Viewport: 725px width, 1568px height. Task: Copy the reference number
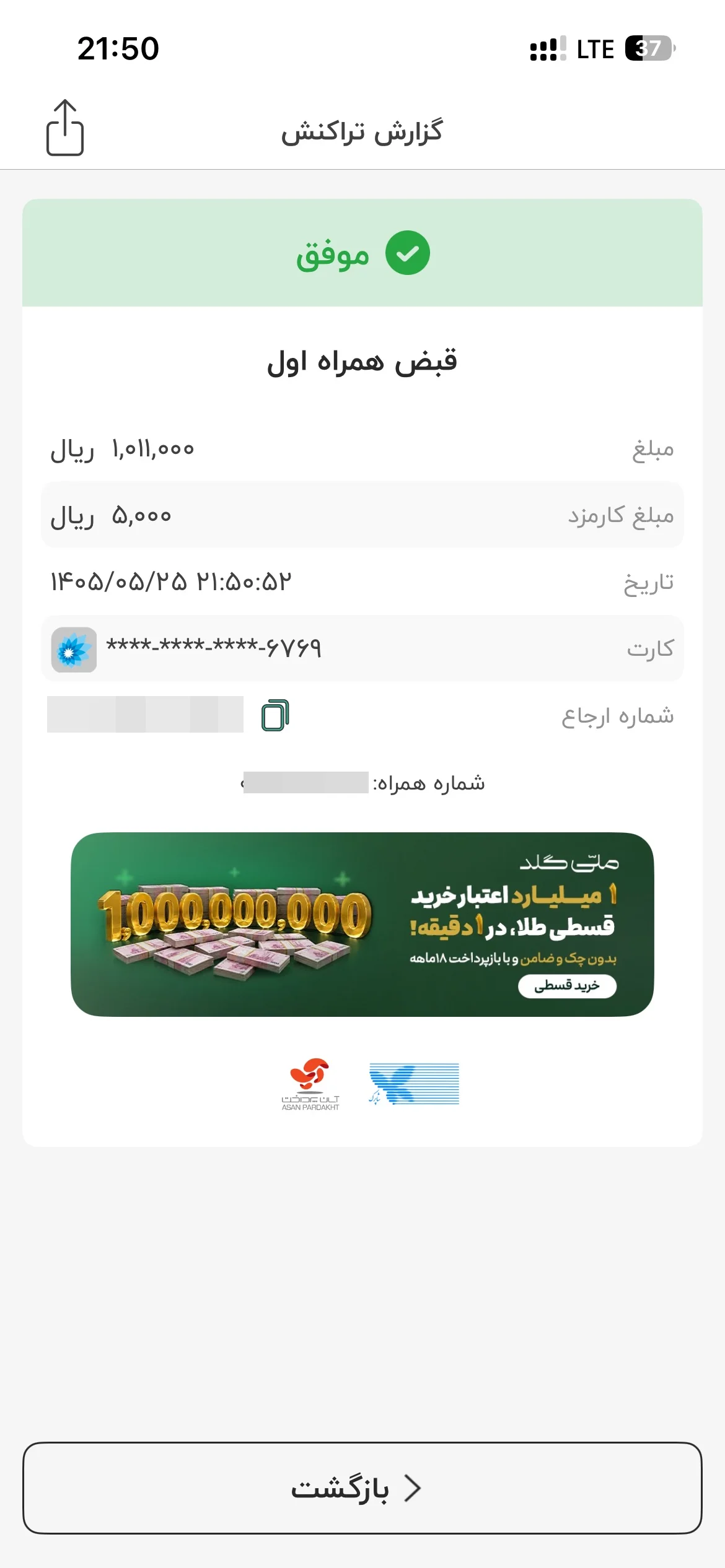coord(276,715)
